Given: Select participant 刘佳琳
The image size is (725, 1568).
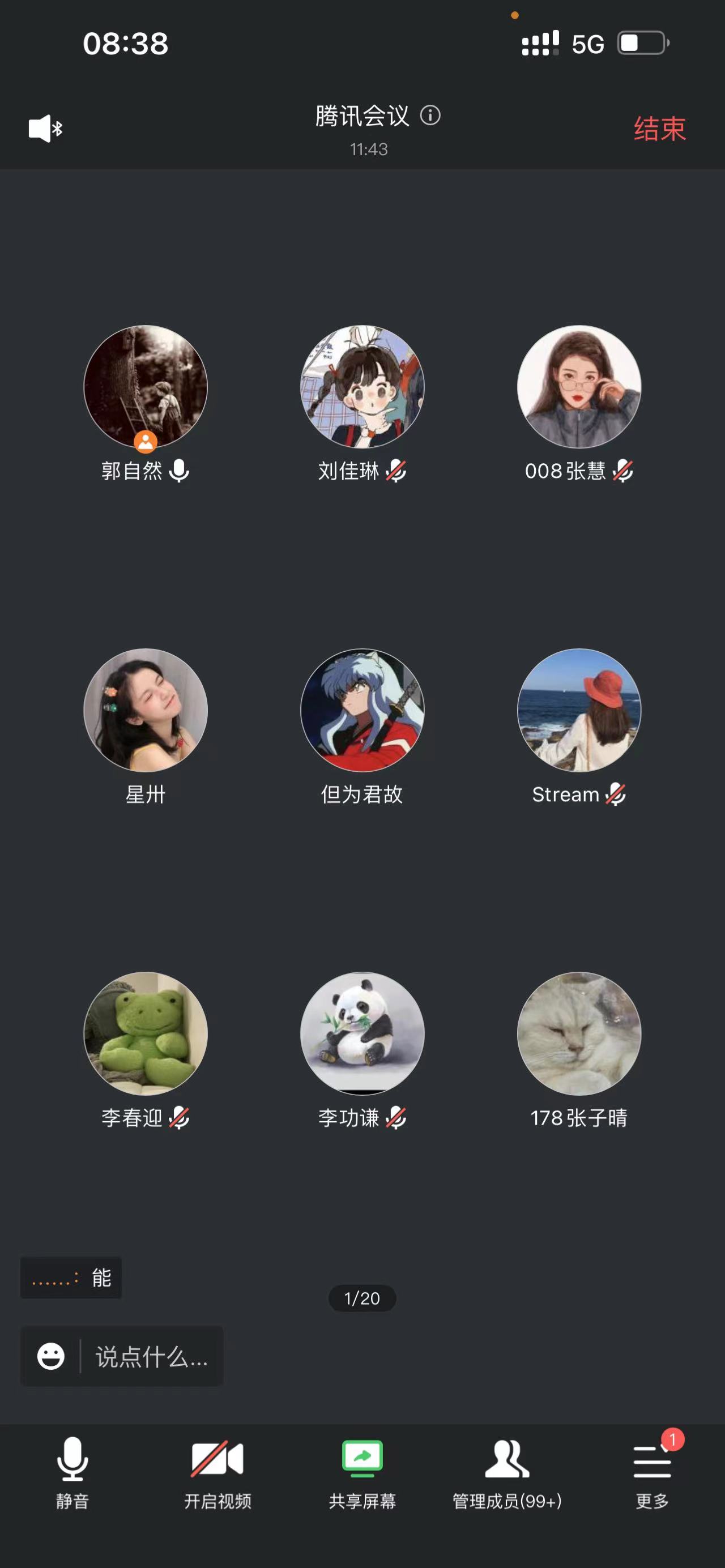Looking at the screenshot, I should coord(362,387).
